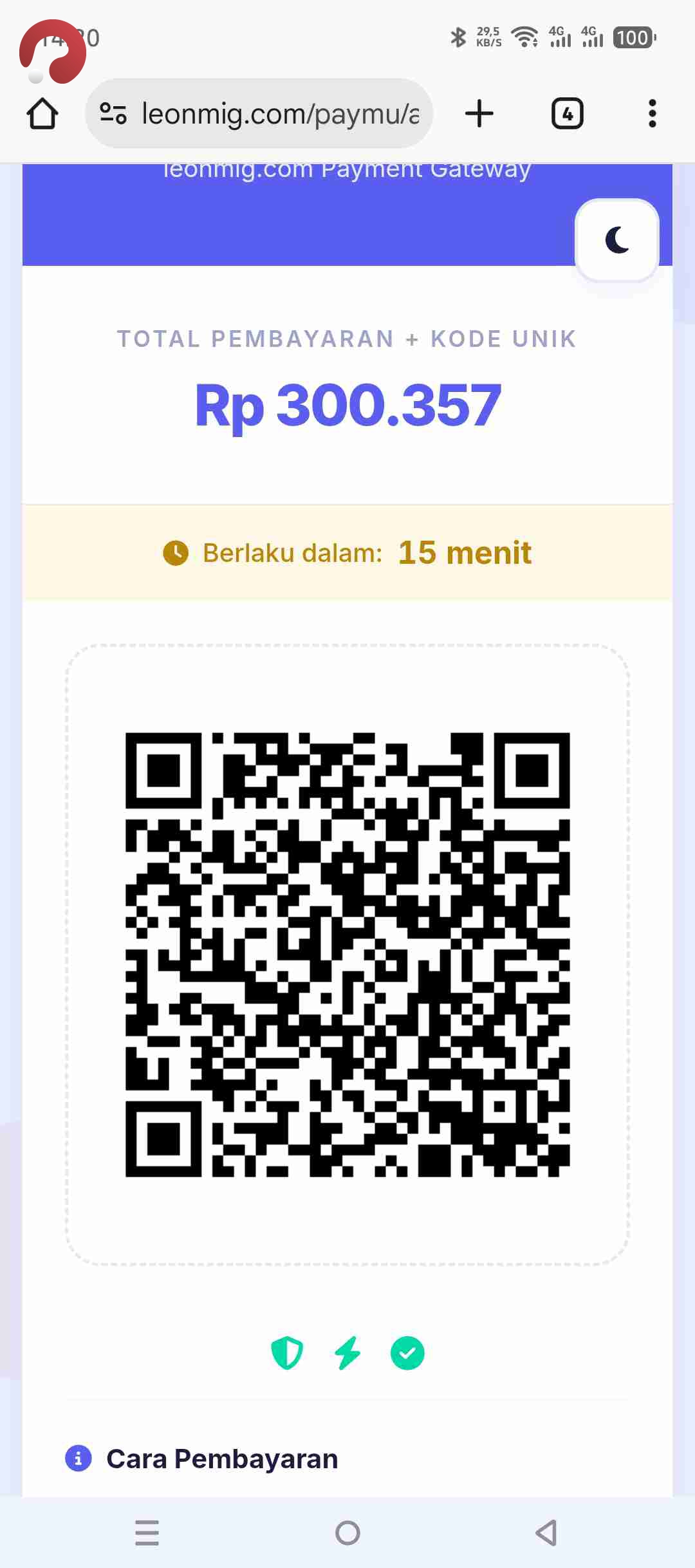Open recent apps from the navigation bar
Screen dimensions: 695x1568
pos(147,1533)
